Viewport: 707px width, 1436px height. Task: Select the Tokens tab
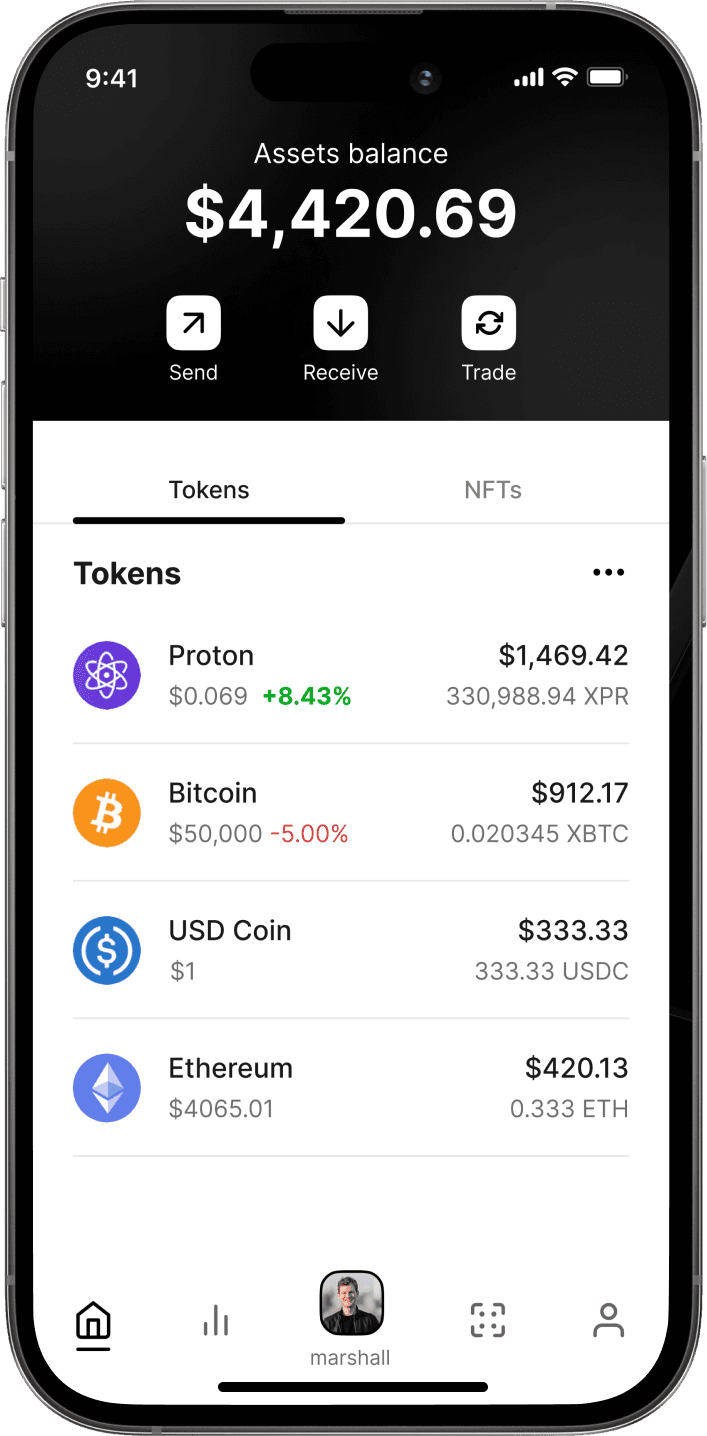[x=209, y=490]
